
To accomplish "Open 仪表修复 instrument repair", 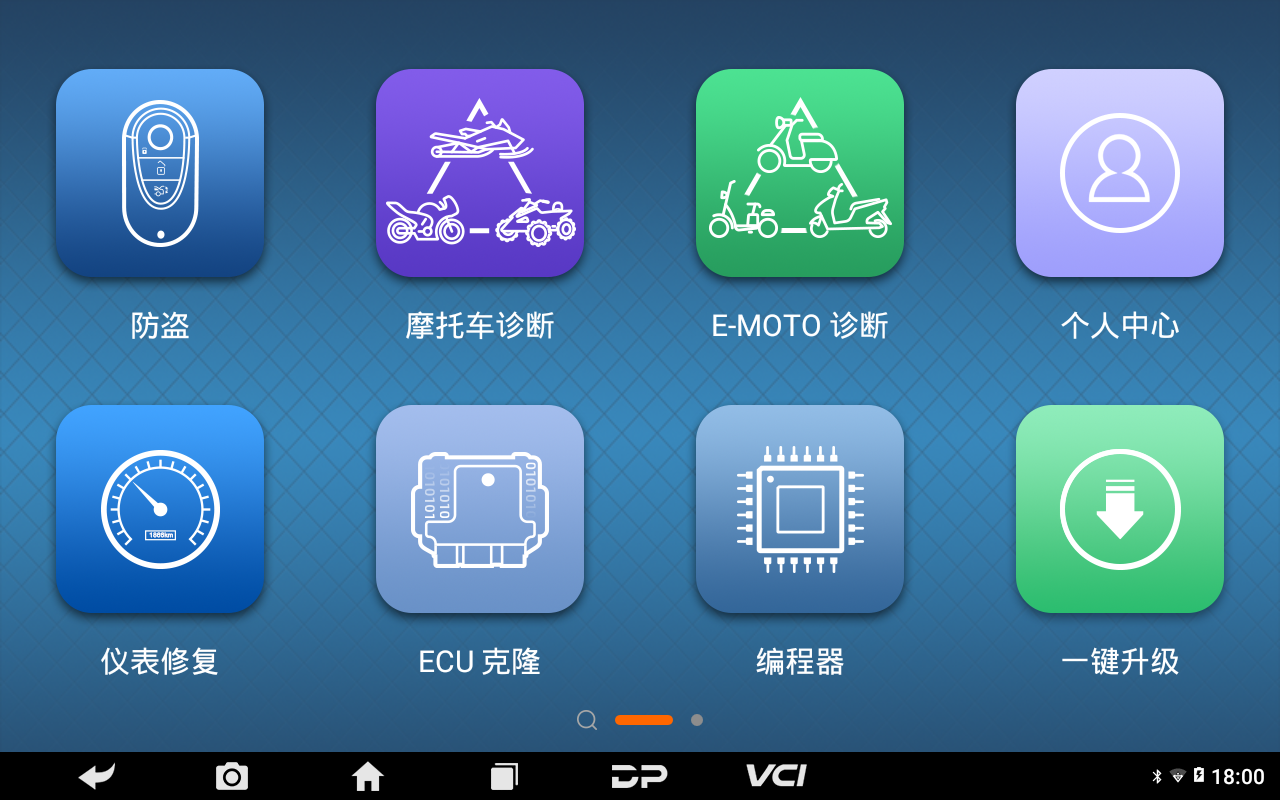I will pos(160,509).
